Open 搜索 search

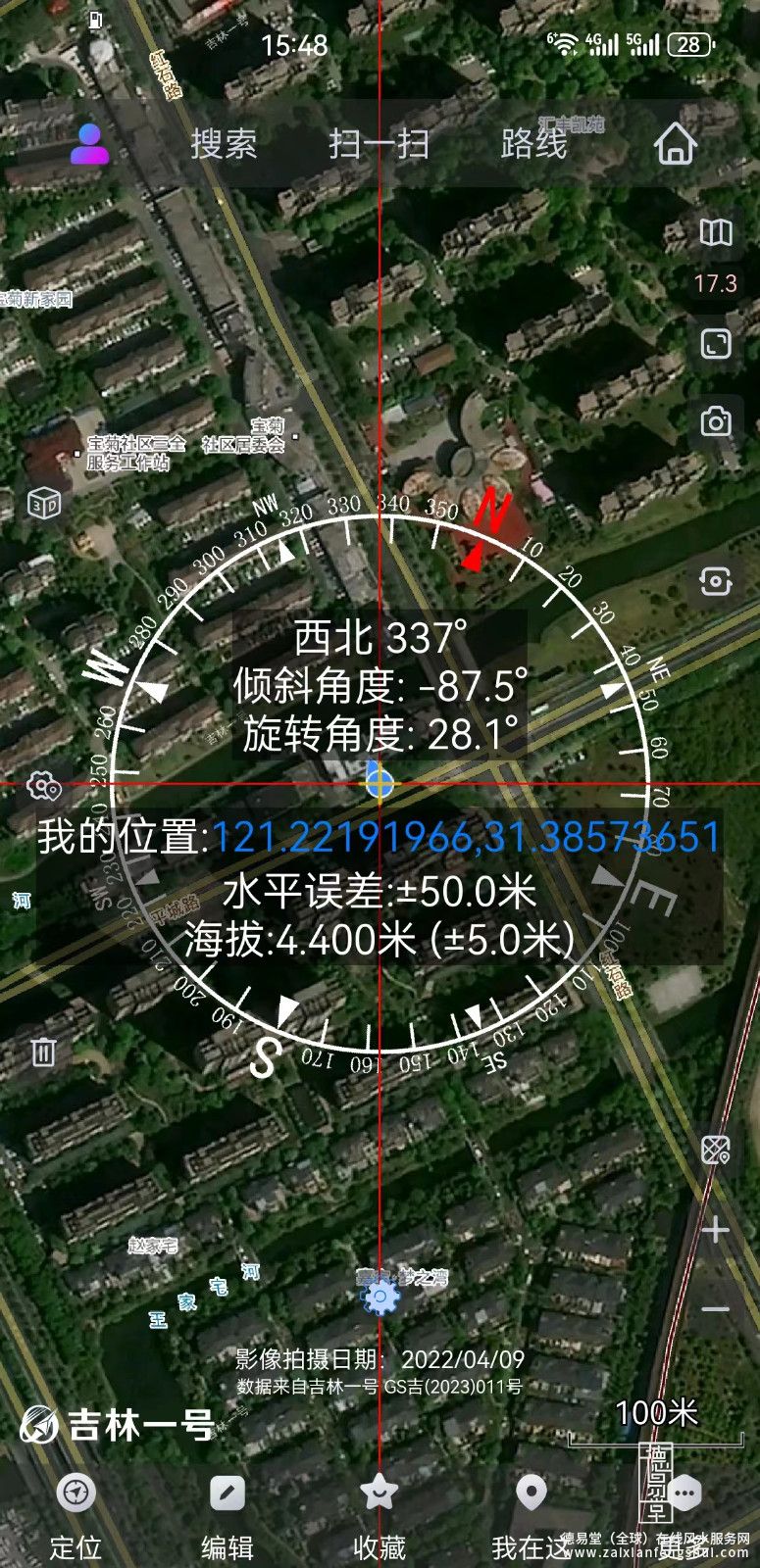click(x=224, y=144)
